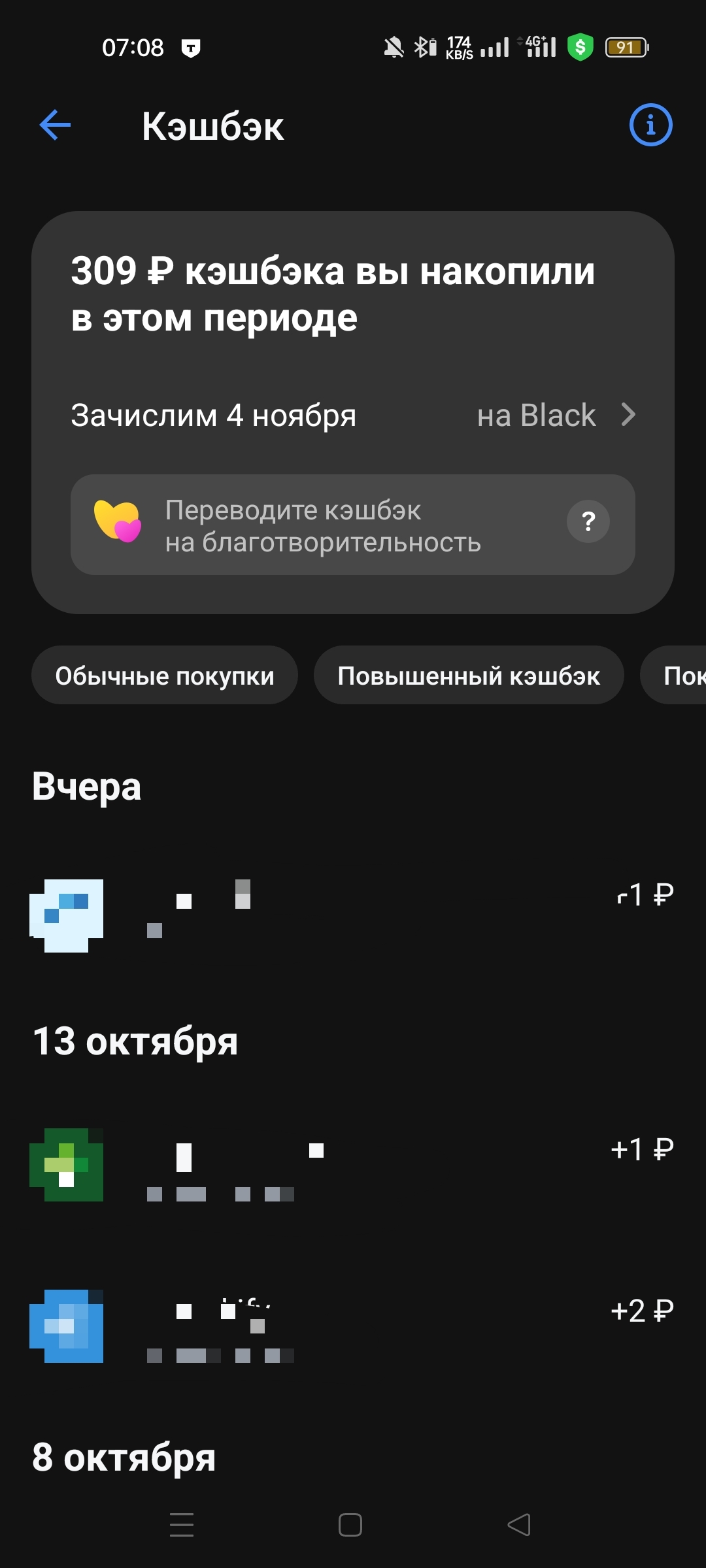Image resolution: width=706 pixels, height=1568 pixels.
Task: Open the cashback info icon
Action: (x=650, y=125)
